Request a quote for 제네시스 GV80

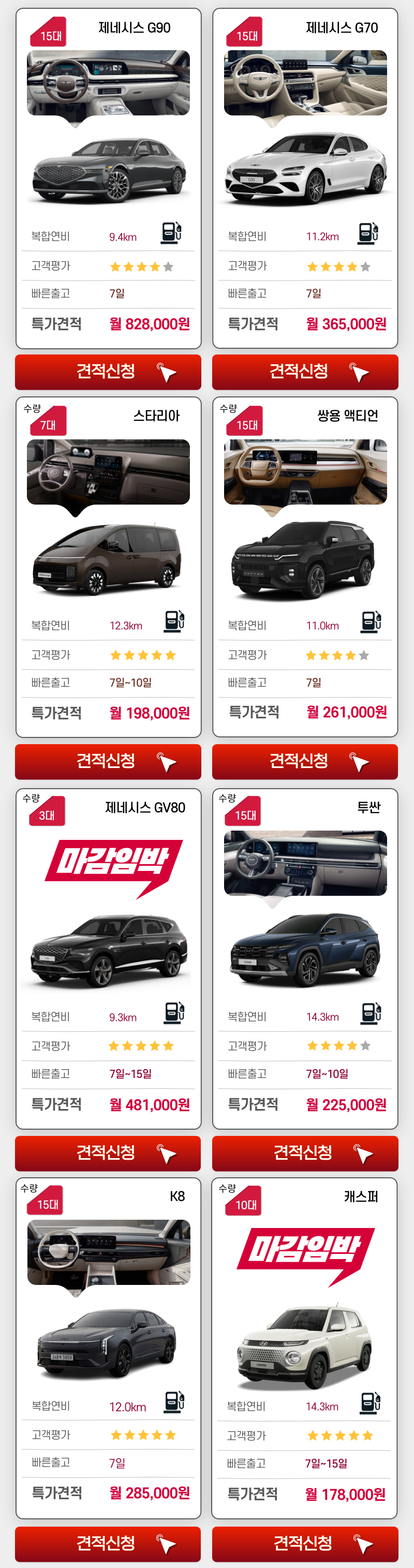108,1153
